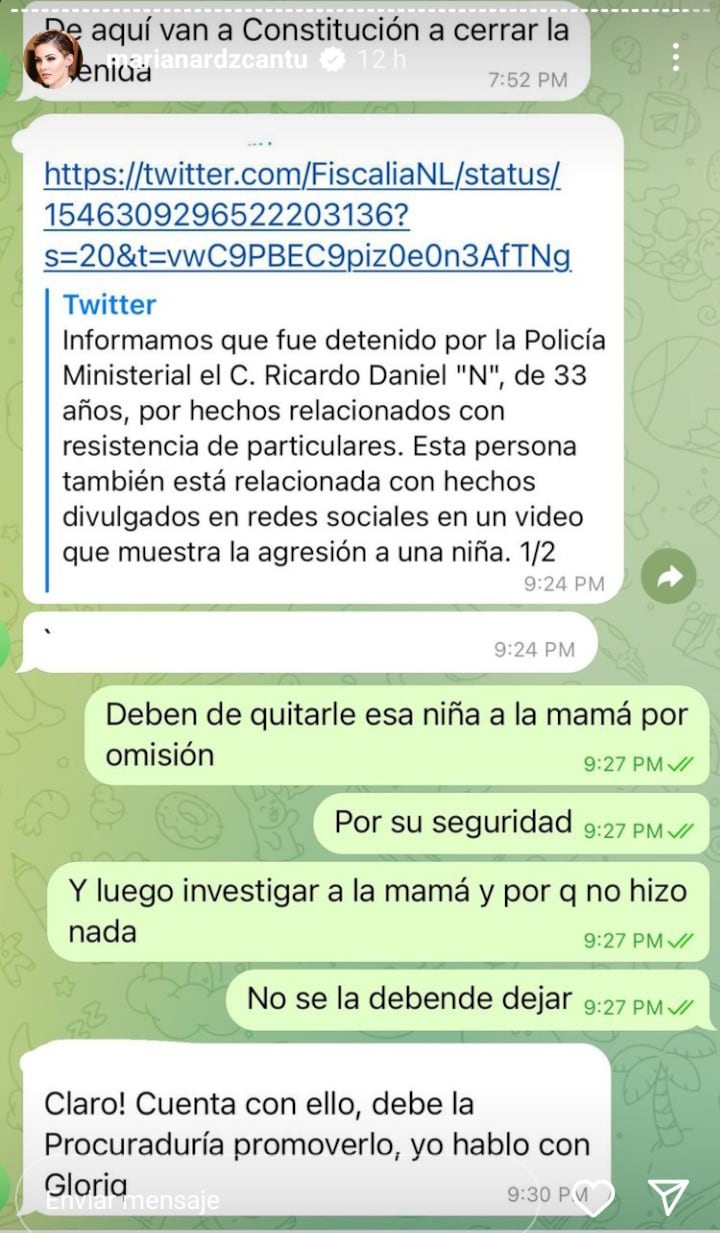Open the story overflow menu
The image size is (720, 1233).
(x=677, y=57)
